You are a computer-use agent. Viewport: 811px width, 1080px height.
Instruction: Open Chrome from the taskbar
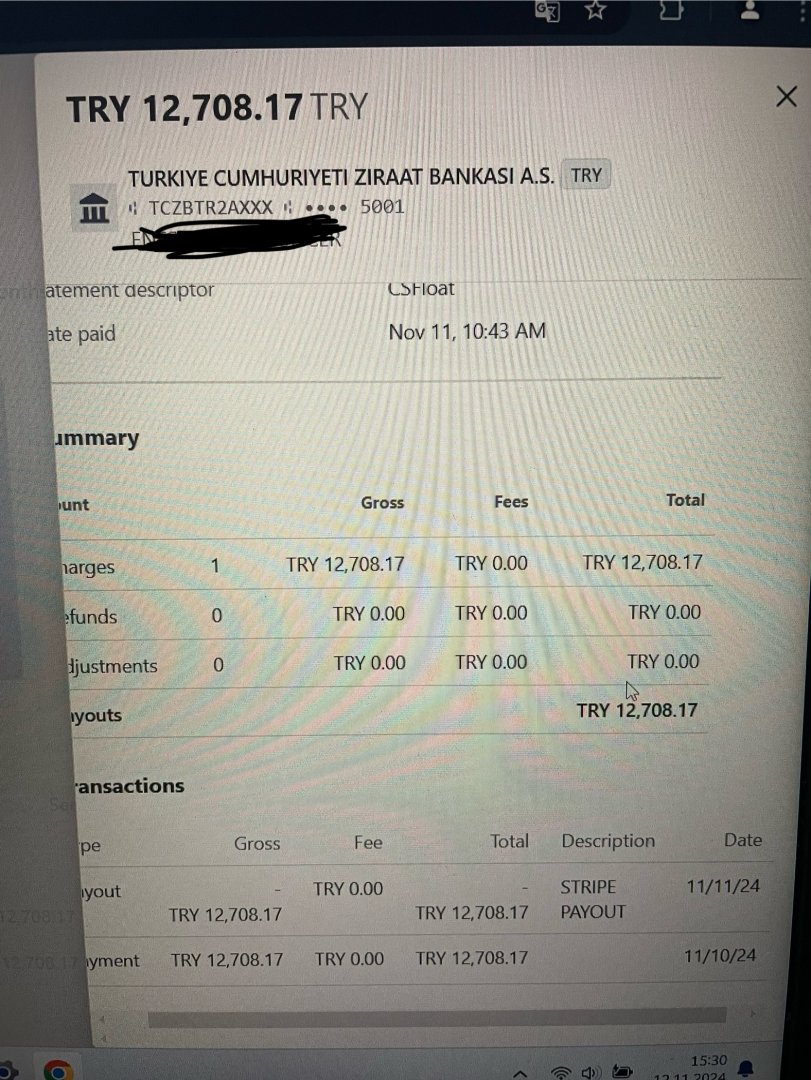point(58,1070)
